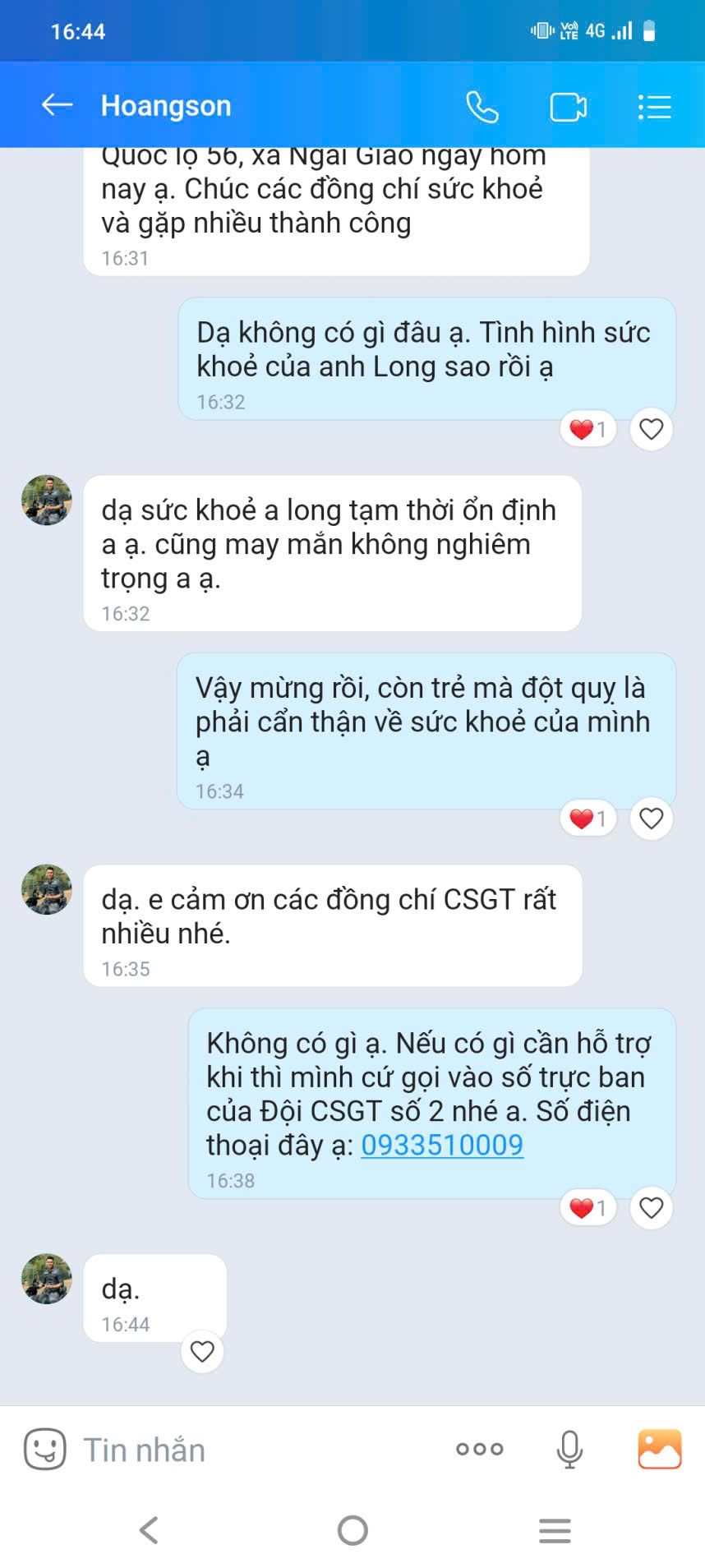
Task: Go to the home screen
Action: click(x=352, y=1530)
